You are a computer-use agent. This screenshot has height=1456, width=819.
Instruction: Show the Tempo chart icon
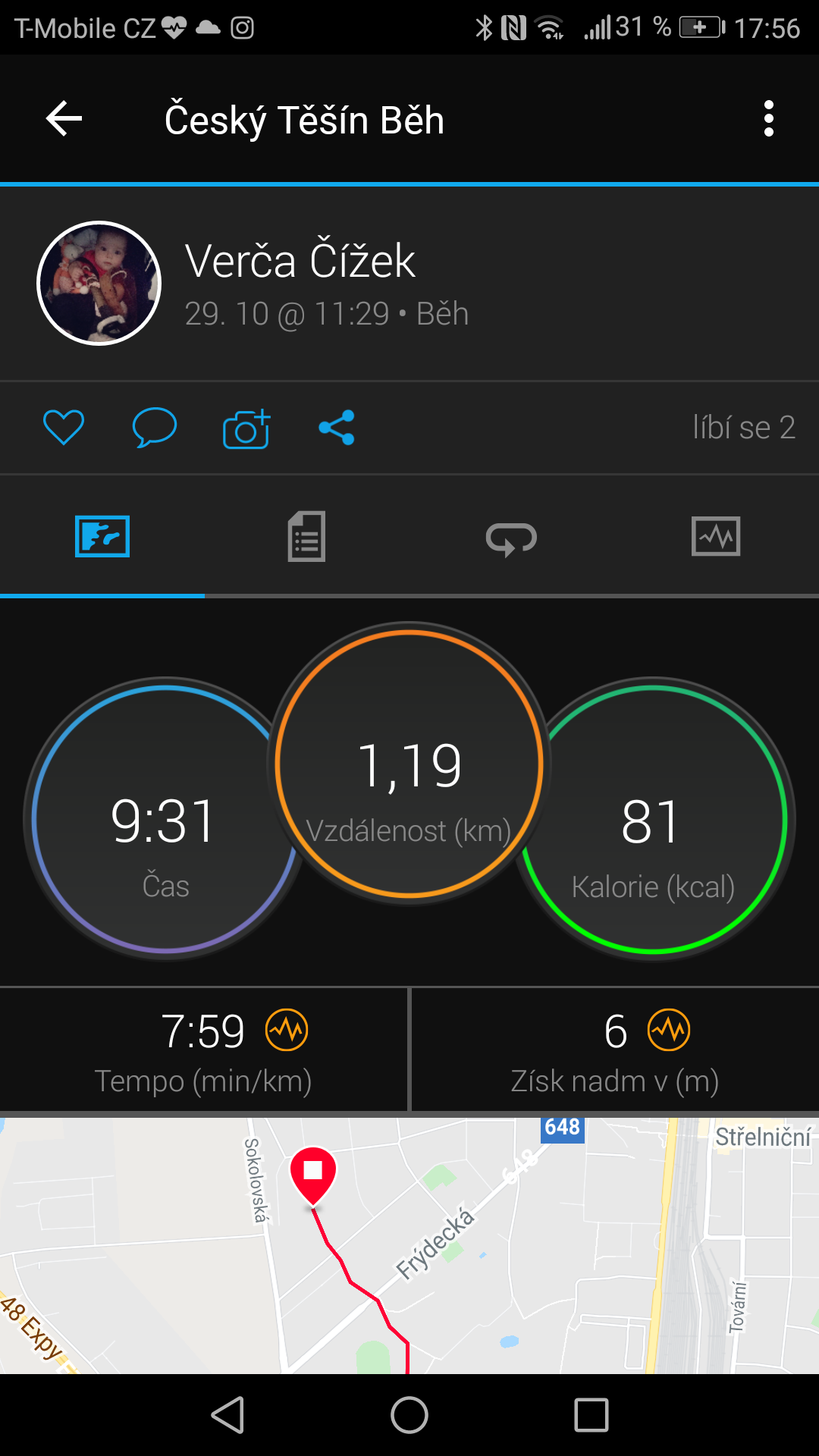287,1030
